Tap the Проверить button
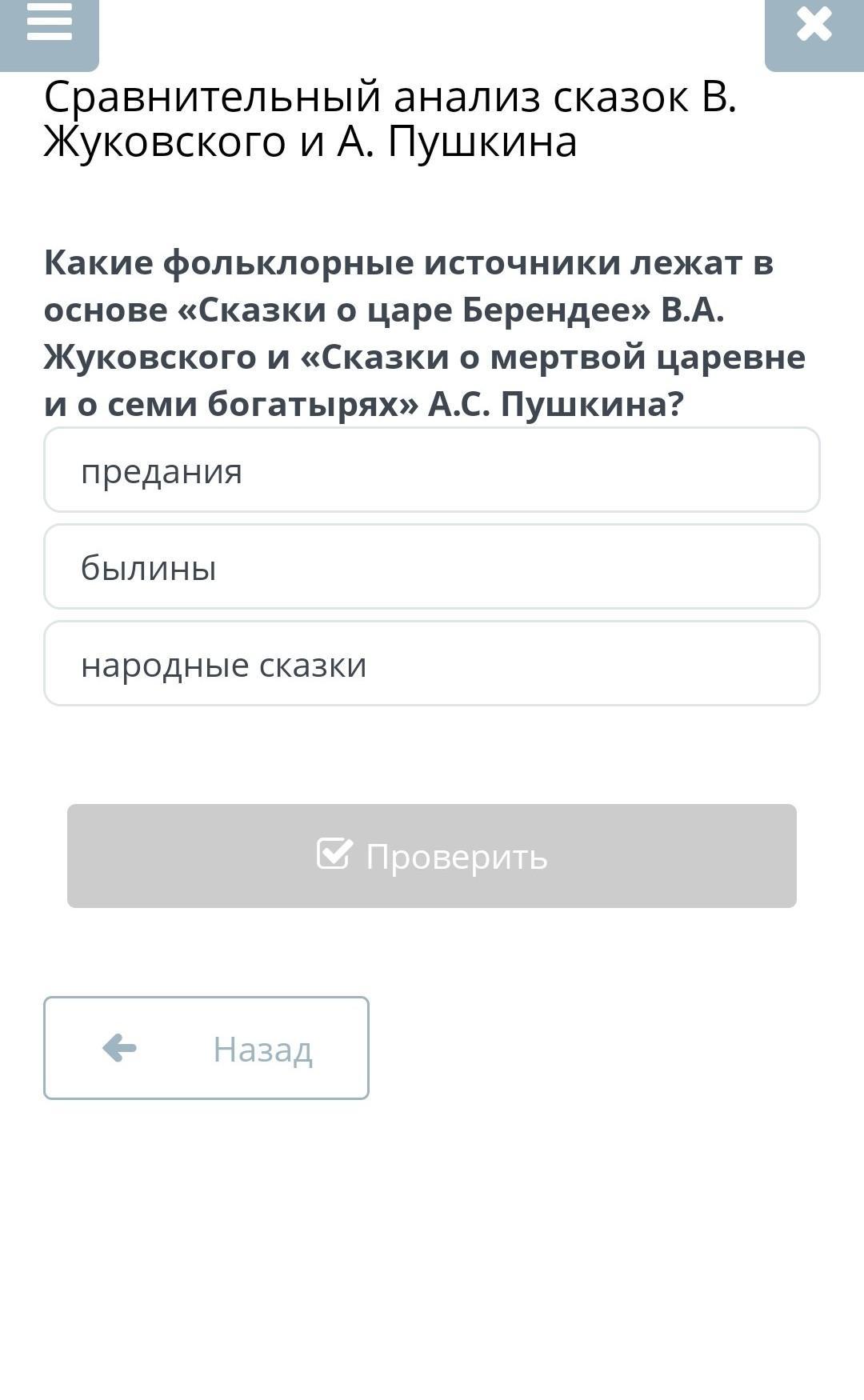 click(x=432, y=856)
